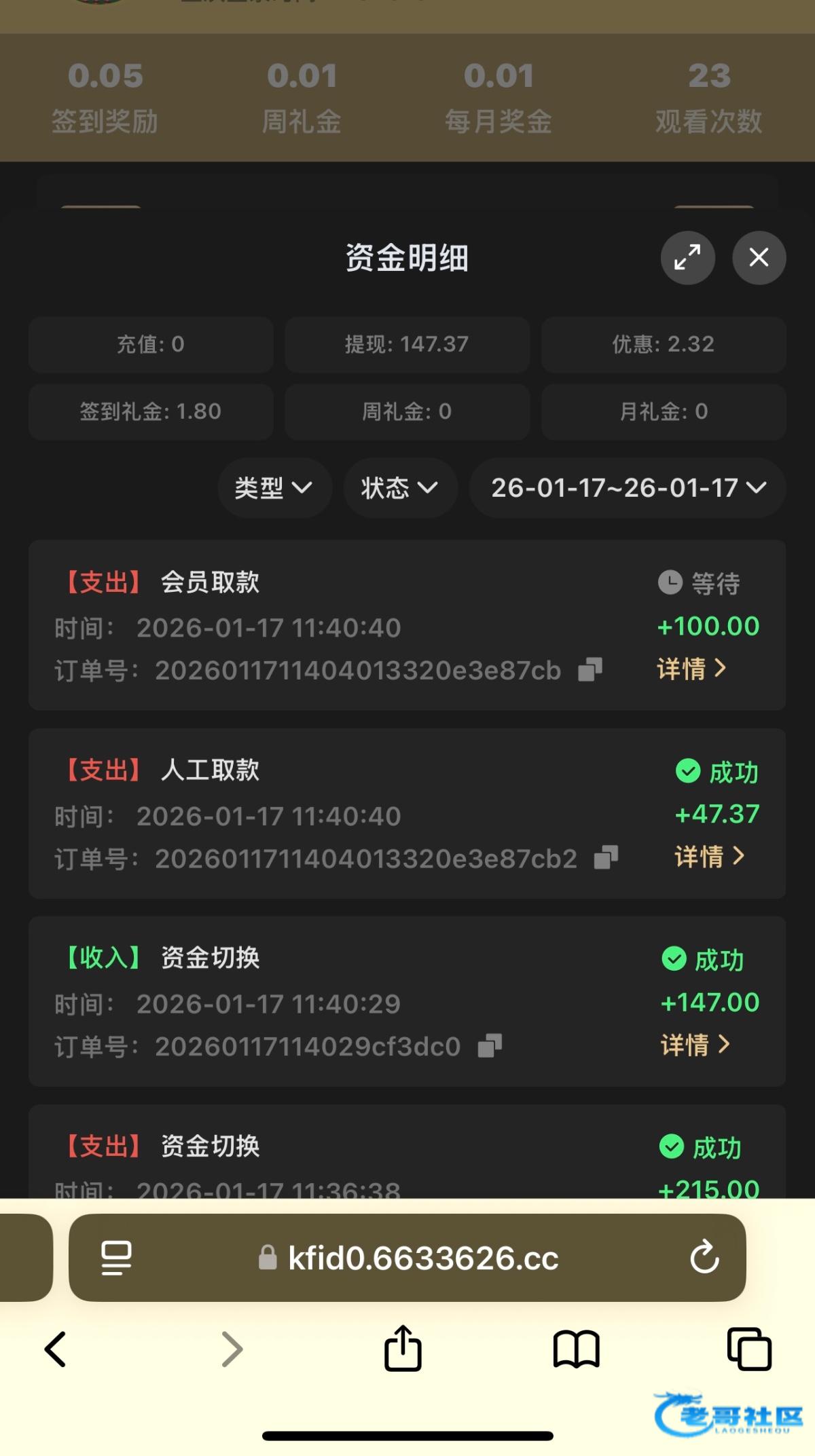Expand the 资金明细 panel to fullscreen
This screenshot has height=1456, width=815.
point(687,258)
